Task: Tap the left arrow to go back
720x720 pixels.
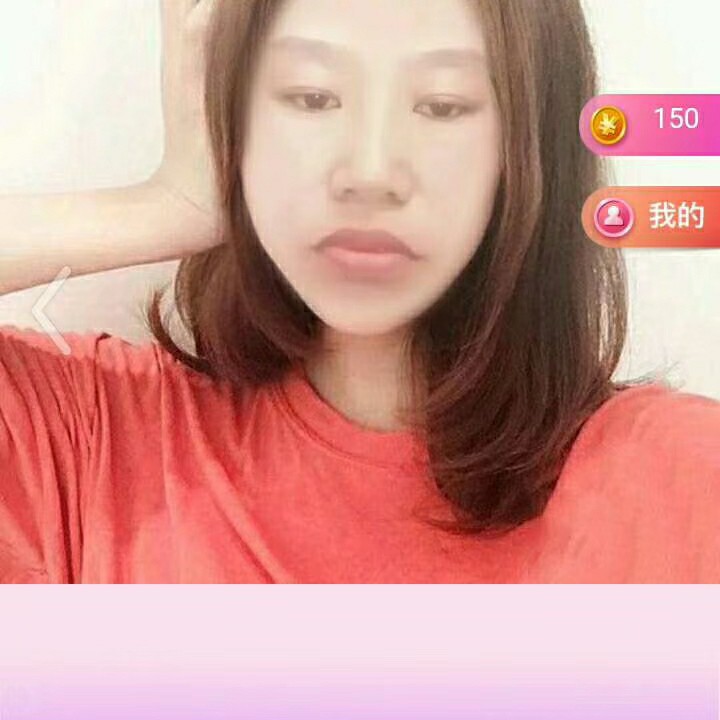Action: click(x=52, y=310)
